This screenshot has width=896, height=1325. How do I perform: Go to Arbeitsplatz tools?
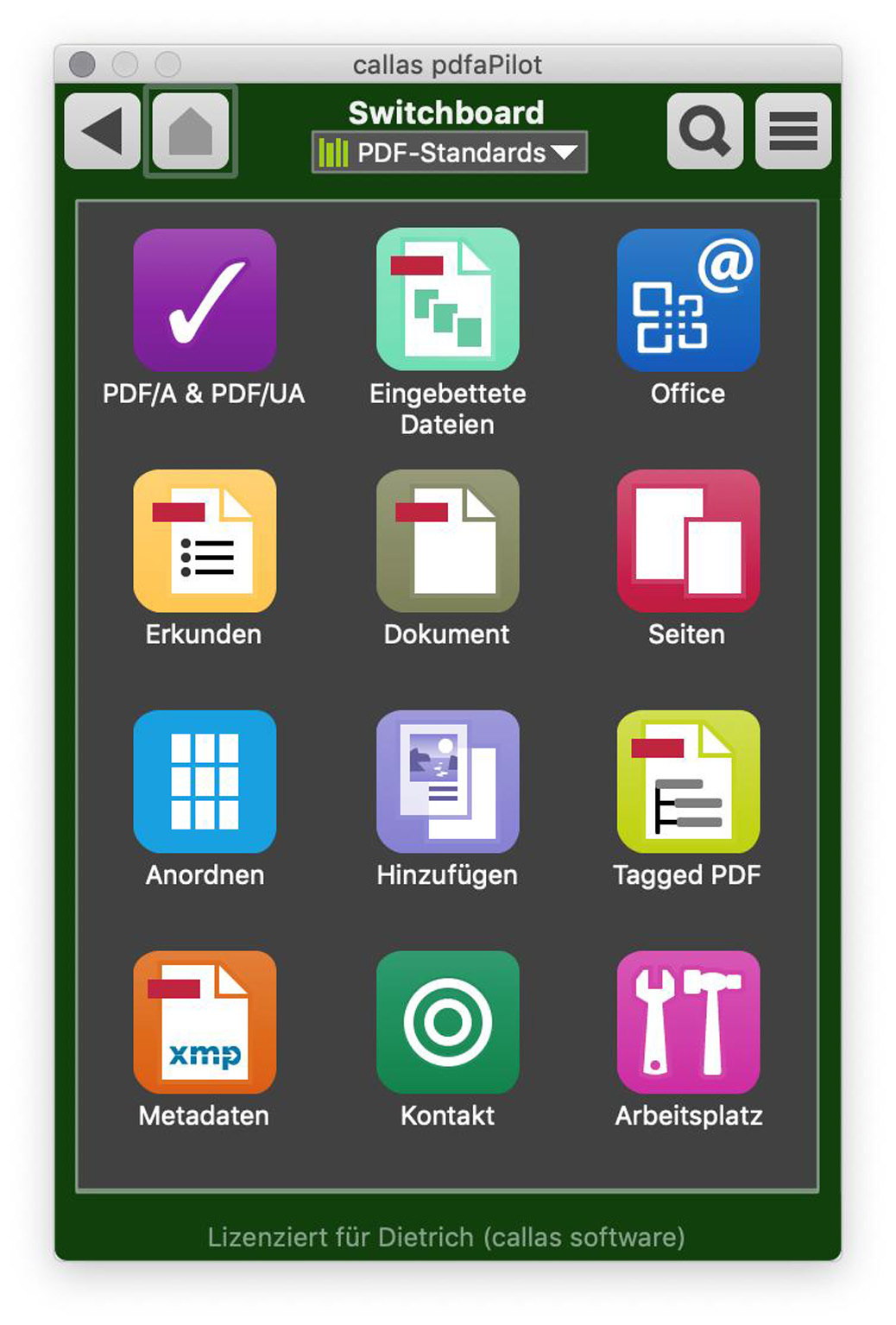click(688, 1023)
